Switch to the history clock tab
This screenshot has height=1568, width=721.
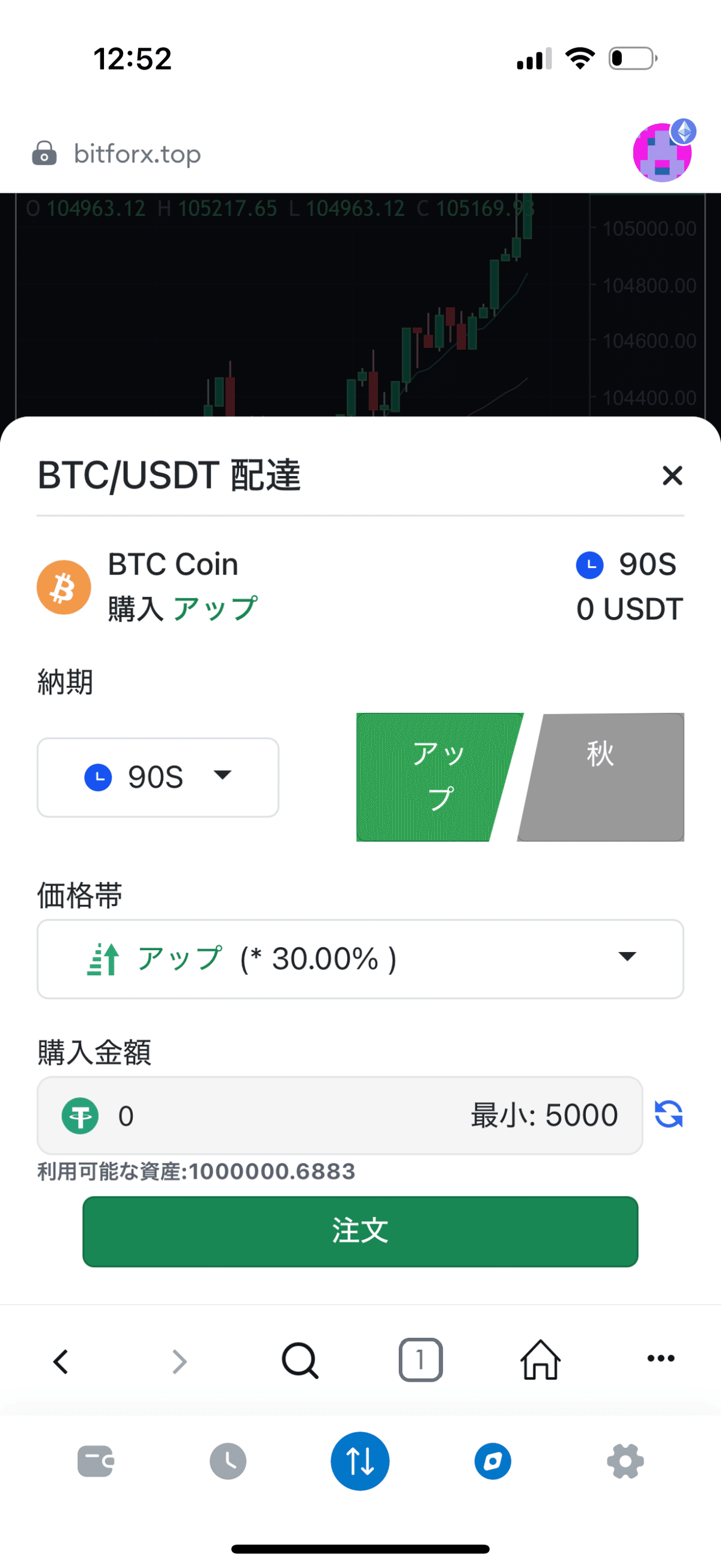[228, 1462]
